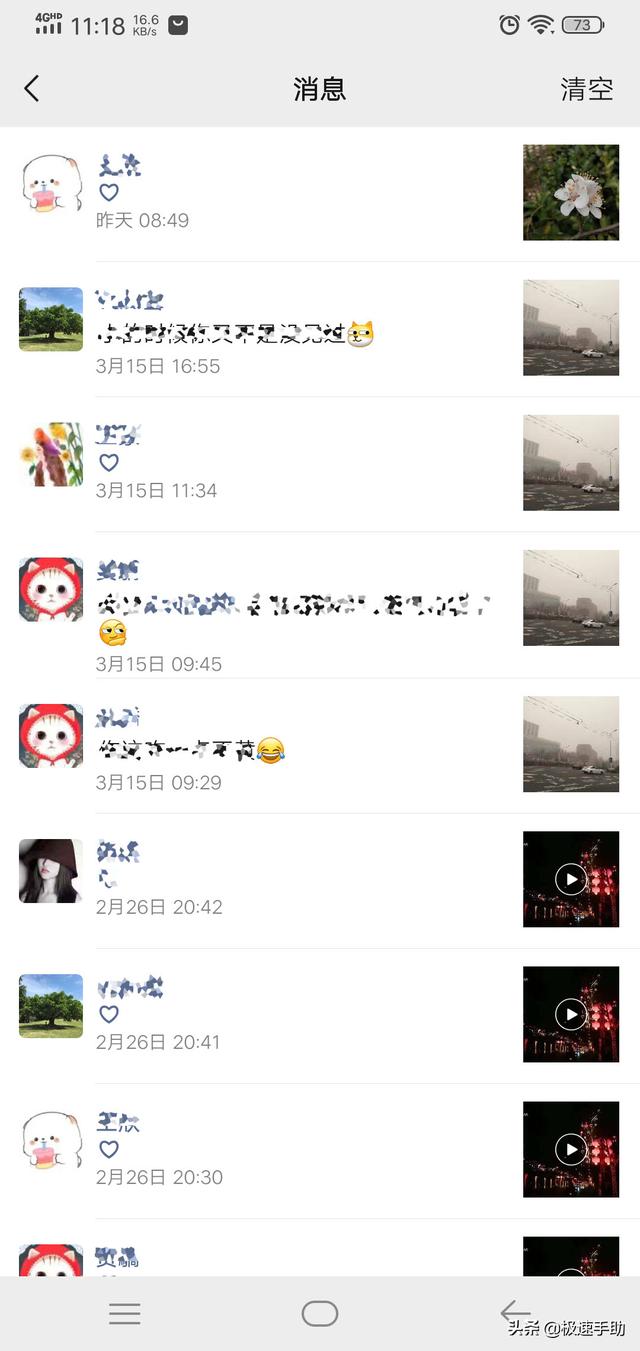The width and height of the screenshot is (640, 1351).
Task: Open the like notification from 3月15日 11:34
Action: point(300,463)
